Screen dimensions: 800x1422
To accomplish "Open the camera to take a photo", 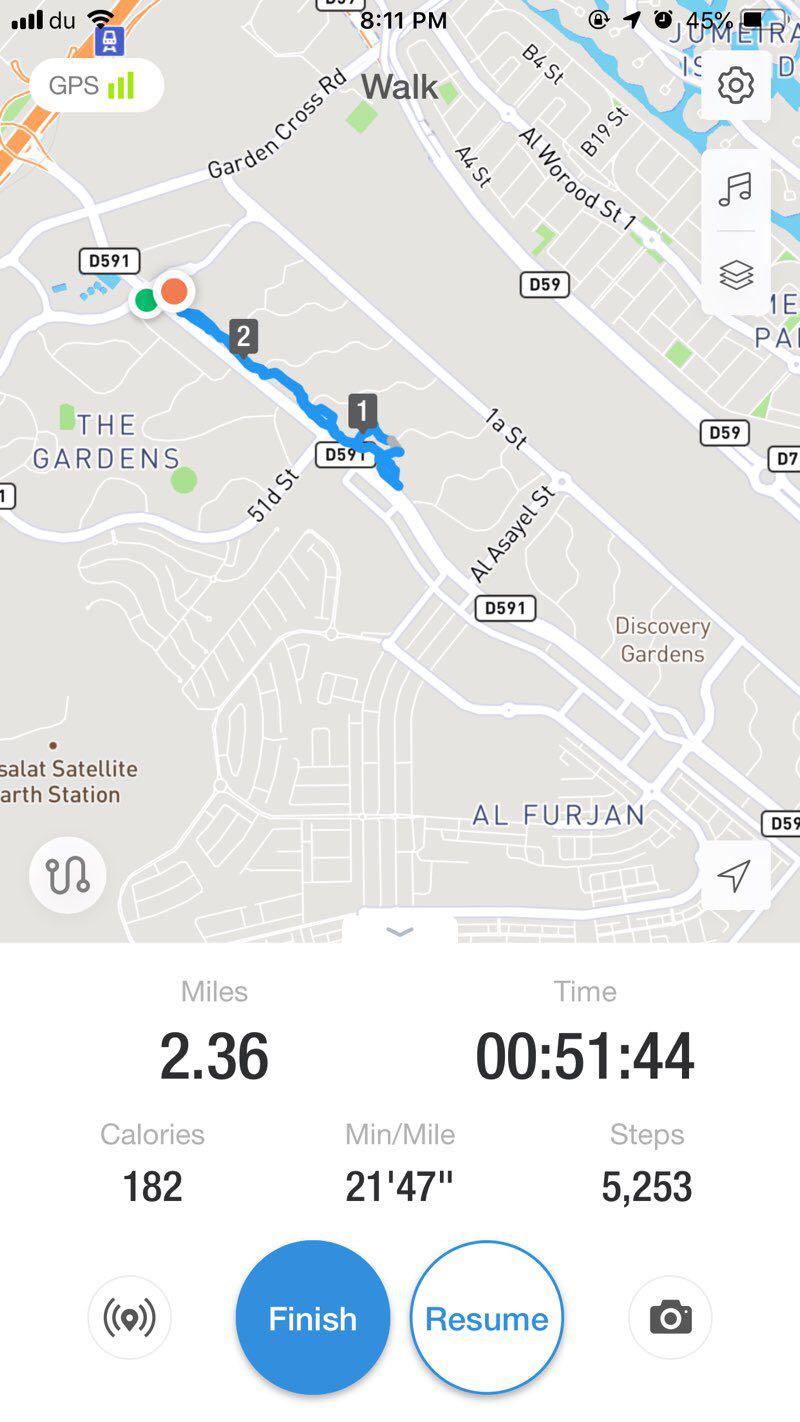I will tap(670, 1318).
